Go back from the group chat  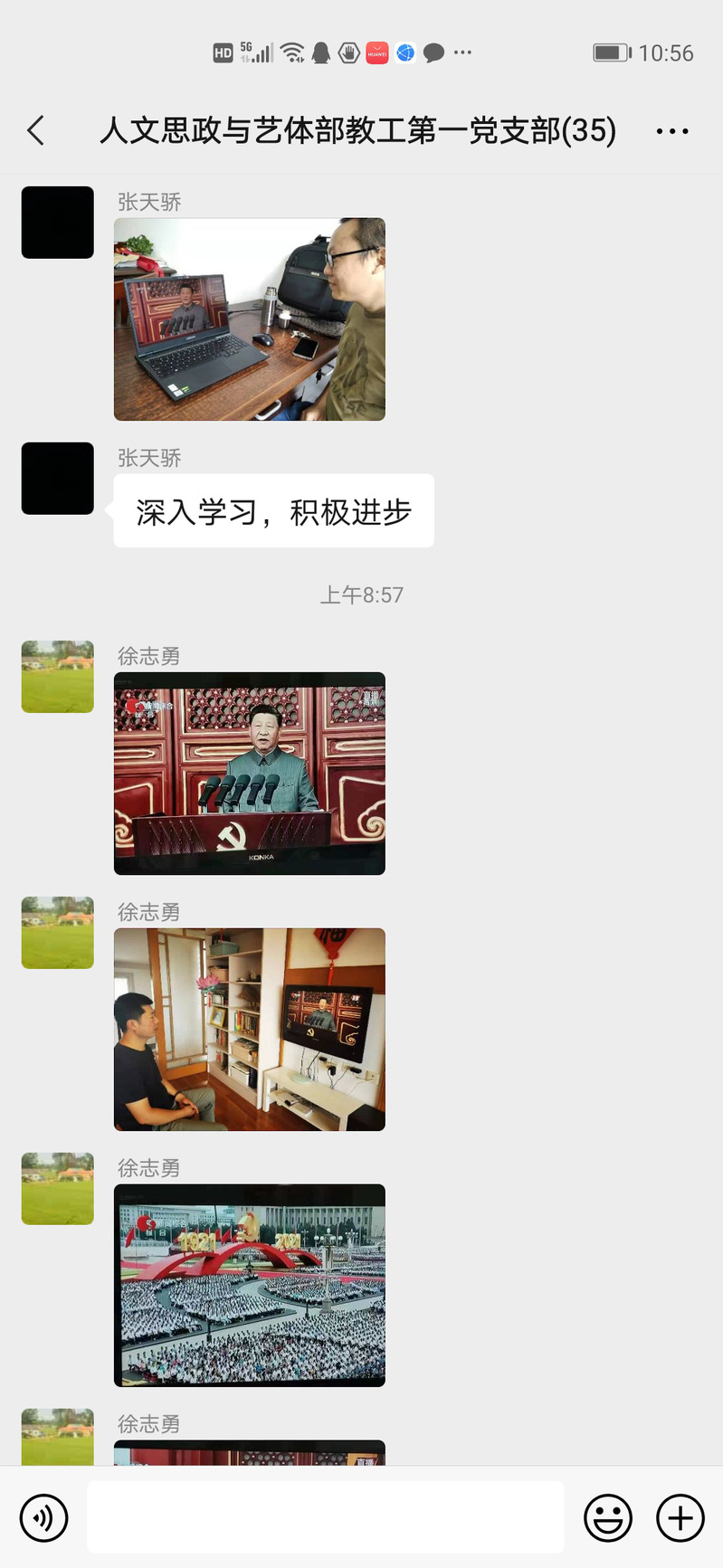pos(36,131)
